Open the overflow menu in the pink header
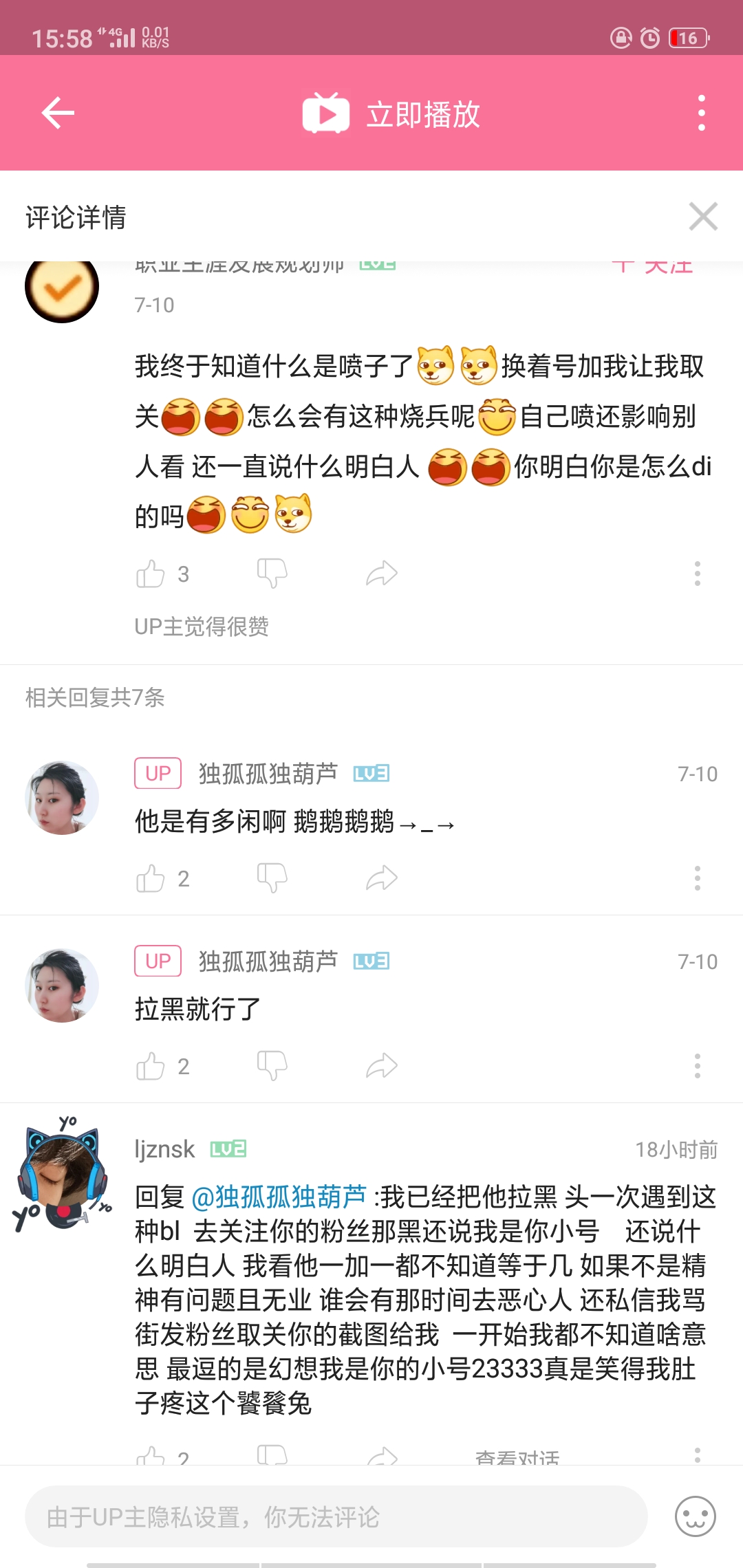743x1568 pixels. [x=701, y=113]
